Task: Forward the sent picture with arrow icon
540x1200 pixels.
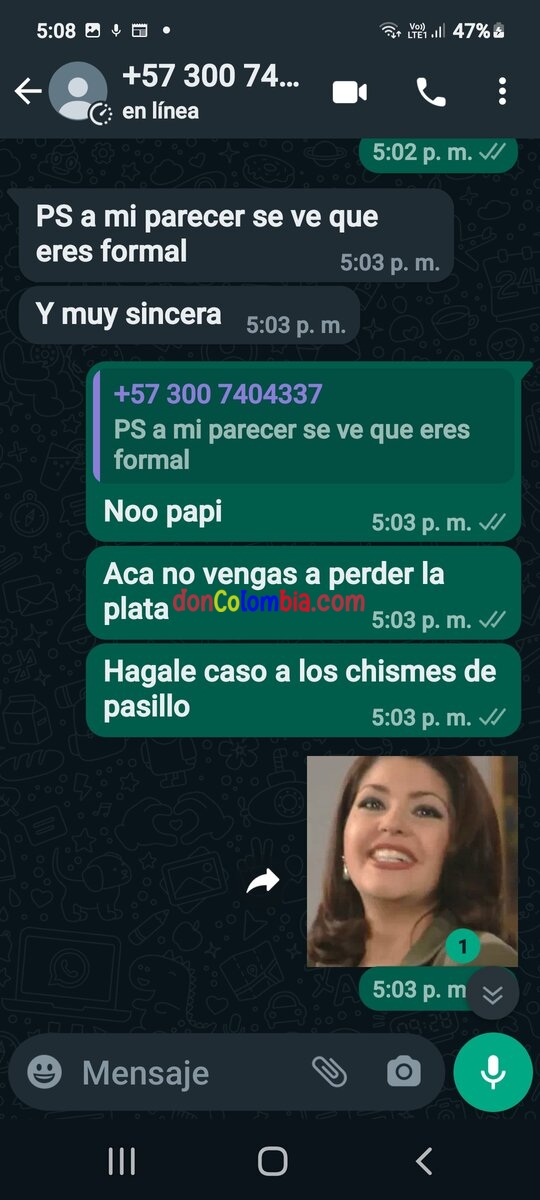Action: click(263, 881)
